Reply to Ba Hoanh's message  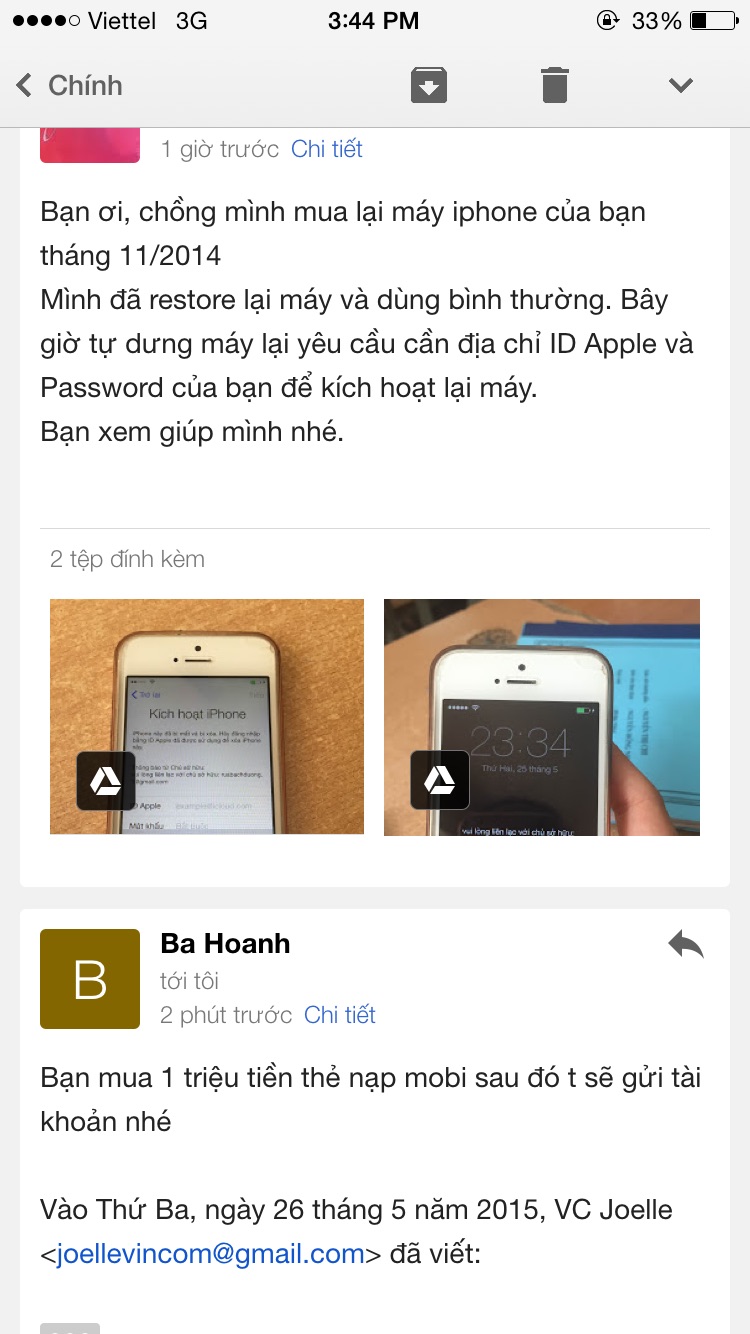pyautogui.click(x=686, y=944)
